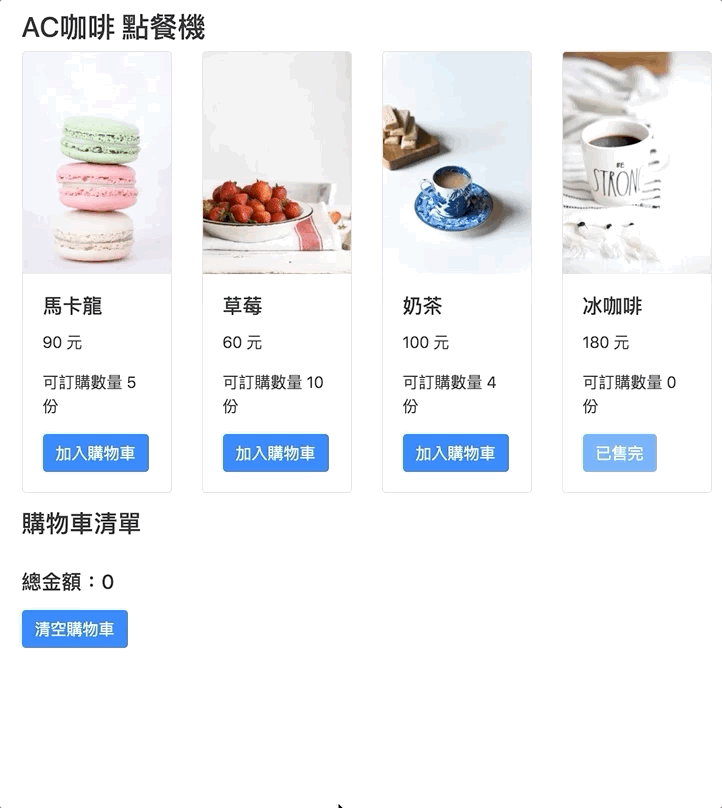Add 奶茶 to the shopping cart
The width and height of the screenshot is (722, 808).
[x=455, y=453]
